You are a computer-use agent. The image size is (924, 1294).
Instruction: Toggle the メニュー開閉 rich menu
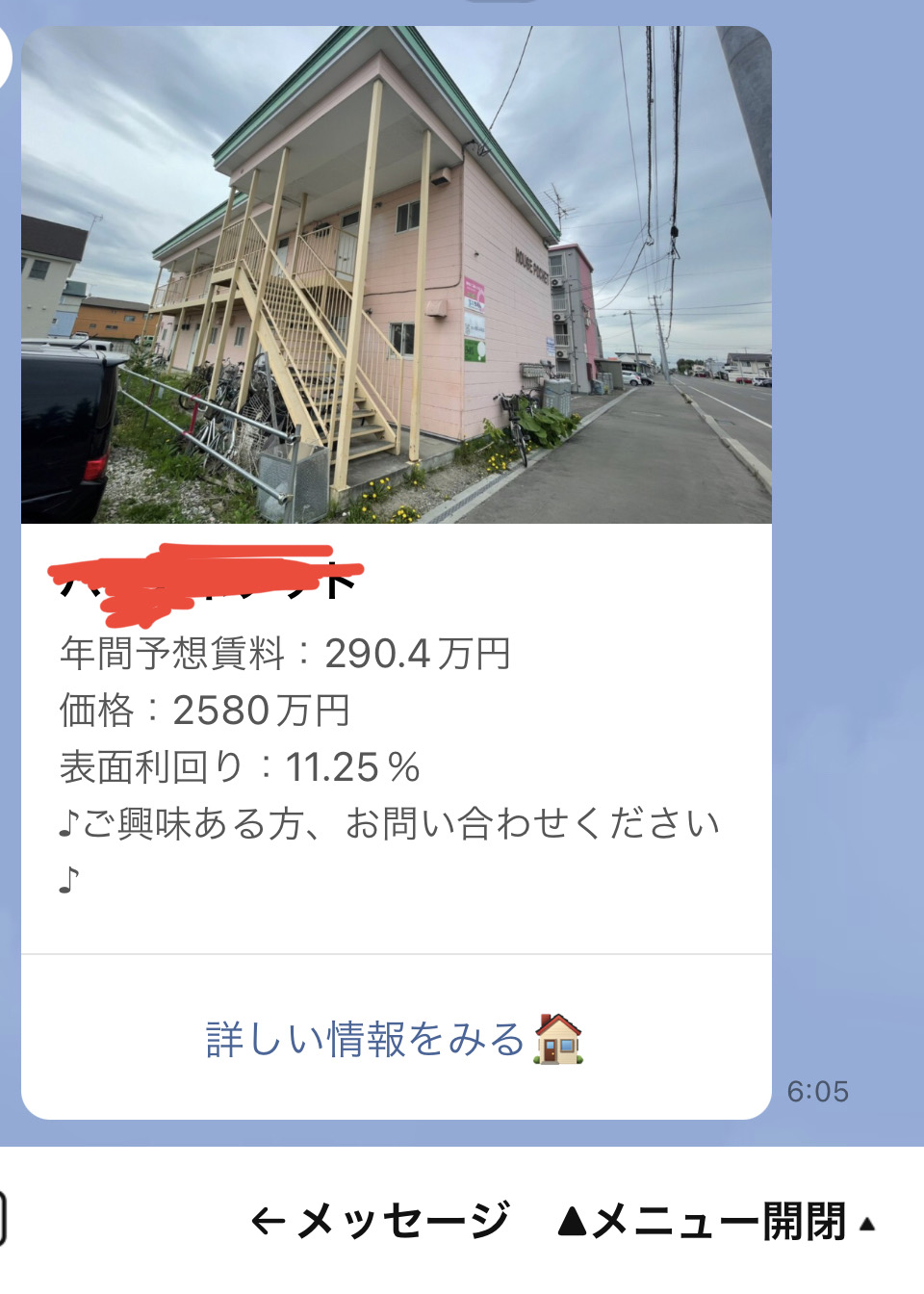717,1222
